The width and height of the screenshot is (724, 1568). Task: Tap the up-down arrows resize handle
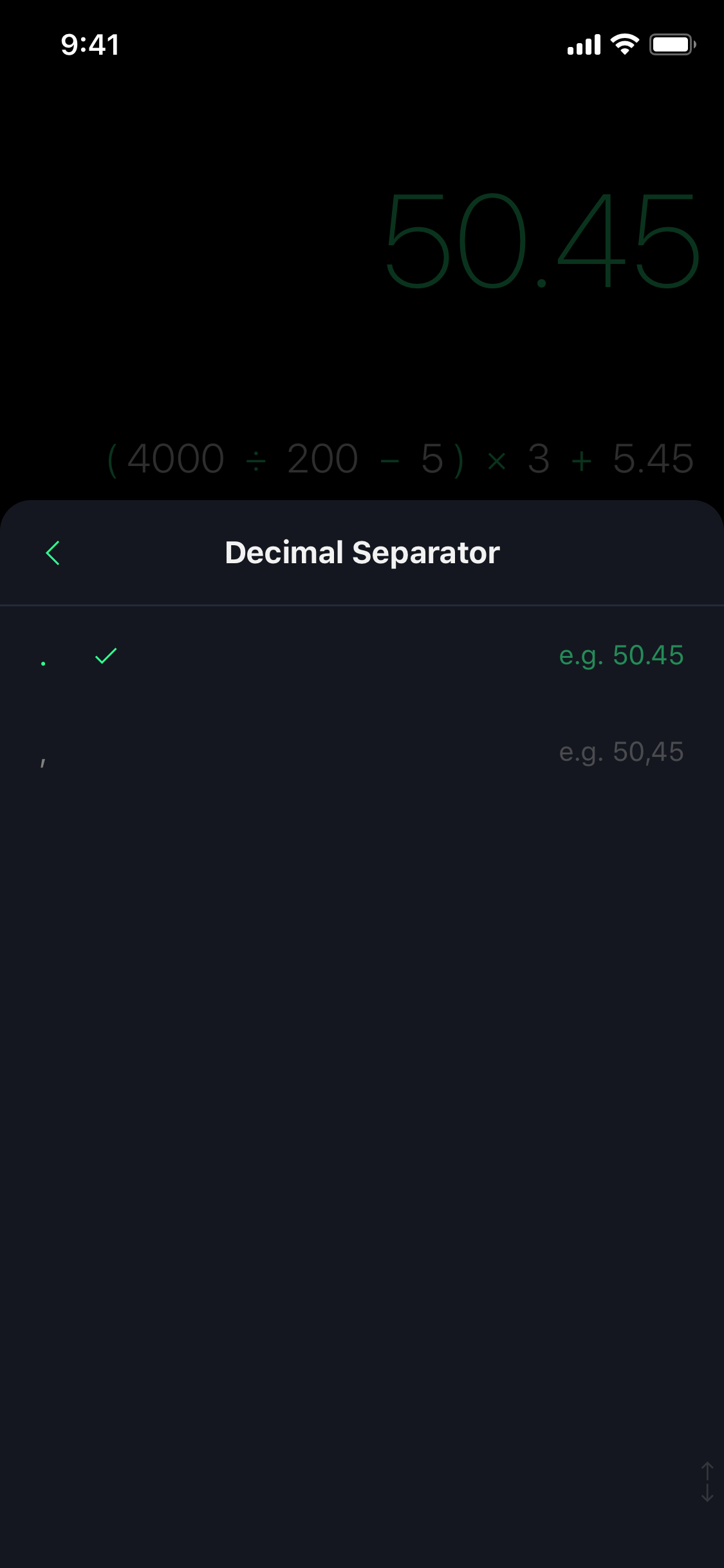click(707, 1481)
